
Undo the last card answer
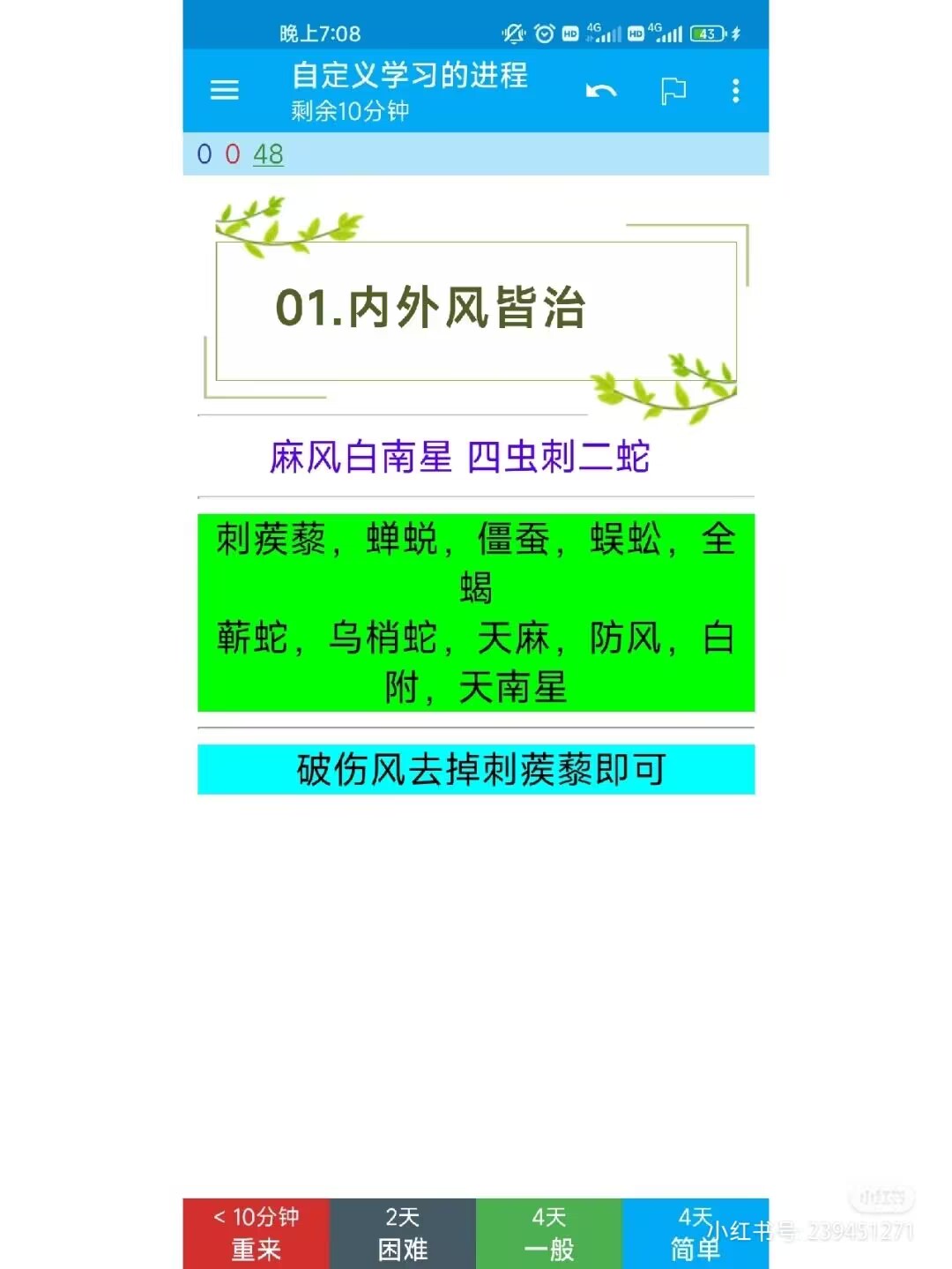point(601,91)
